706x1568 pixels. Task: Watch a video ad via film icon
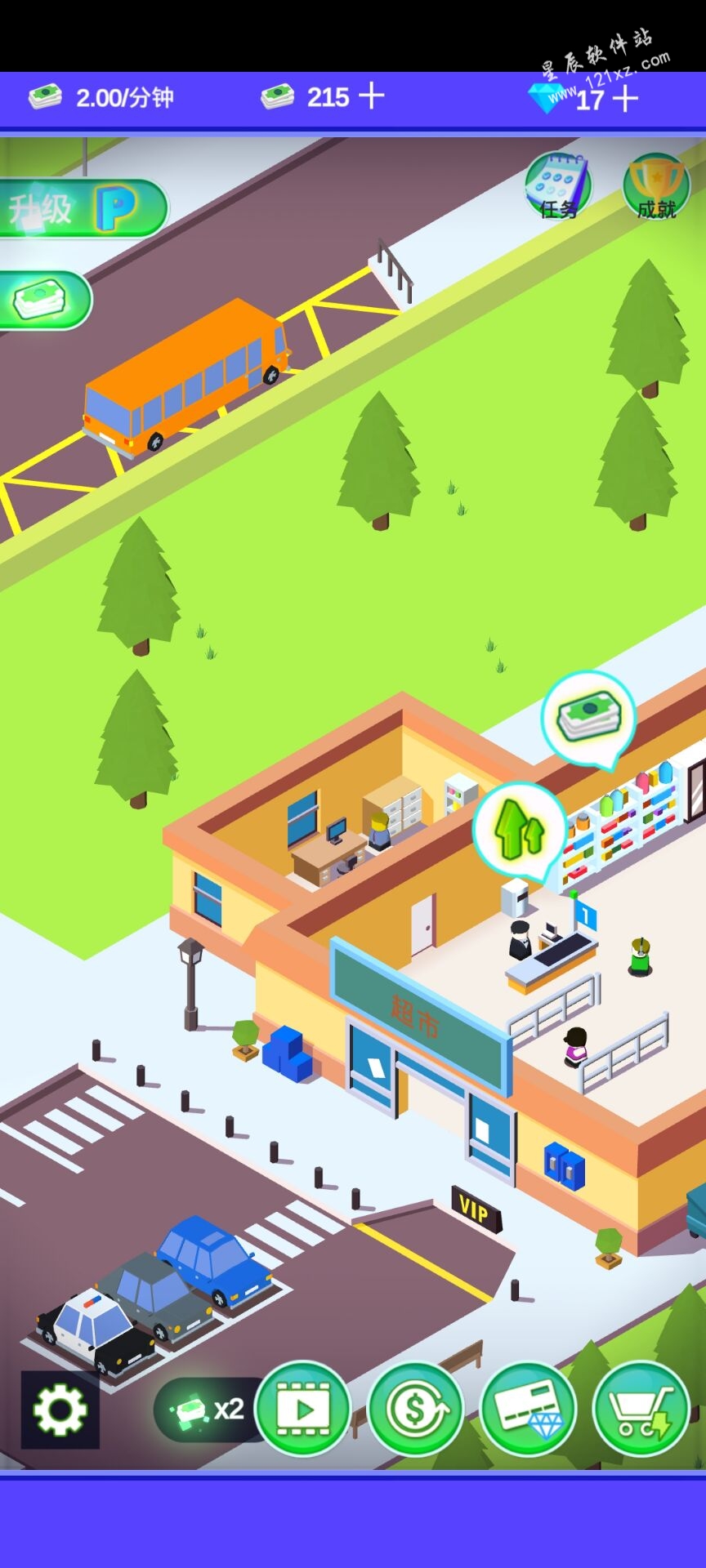[x=303, y=1409]
